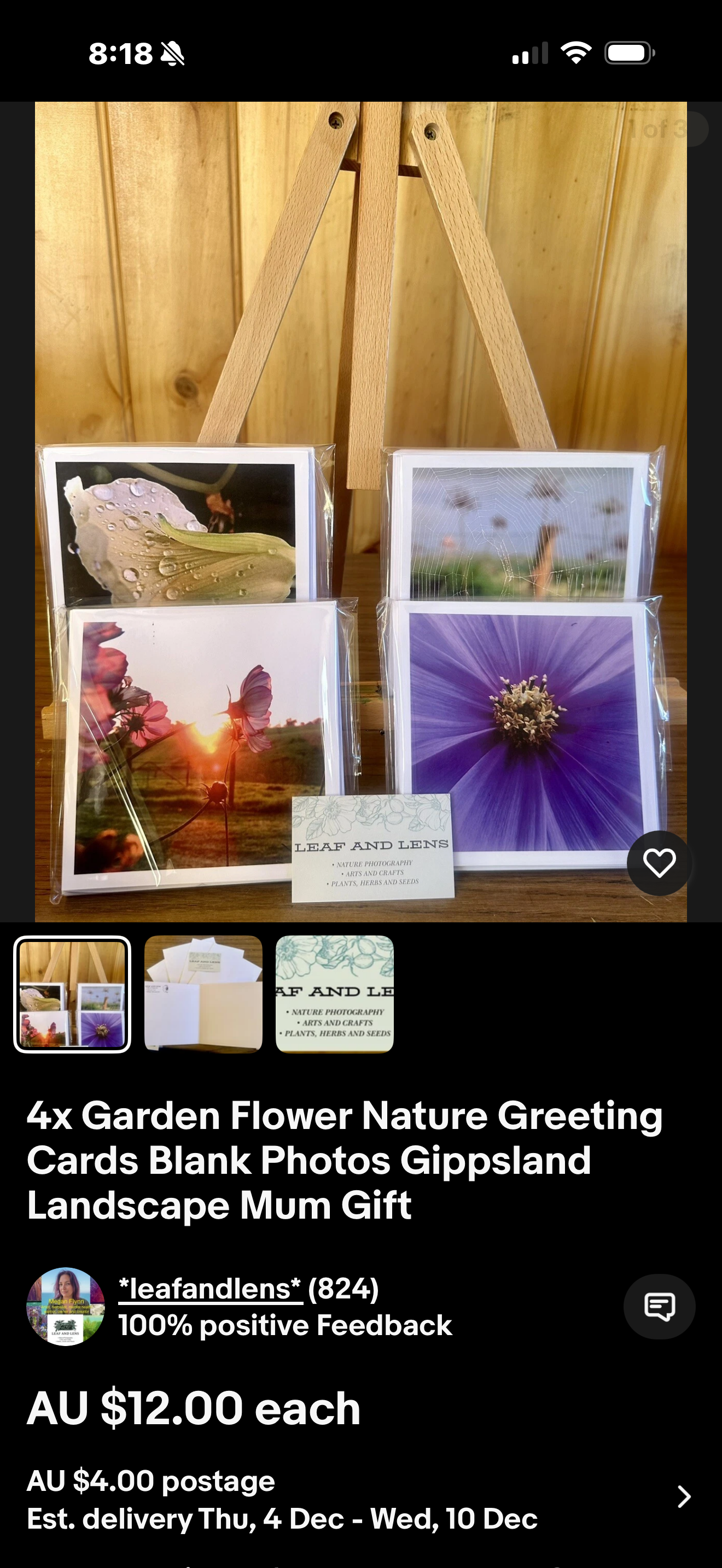
Task: Open the *leafandlens* seller profile link
Action: coord(210,1289)
